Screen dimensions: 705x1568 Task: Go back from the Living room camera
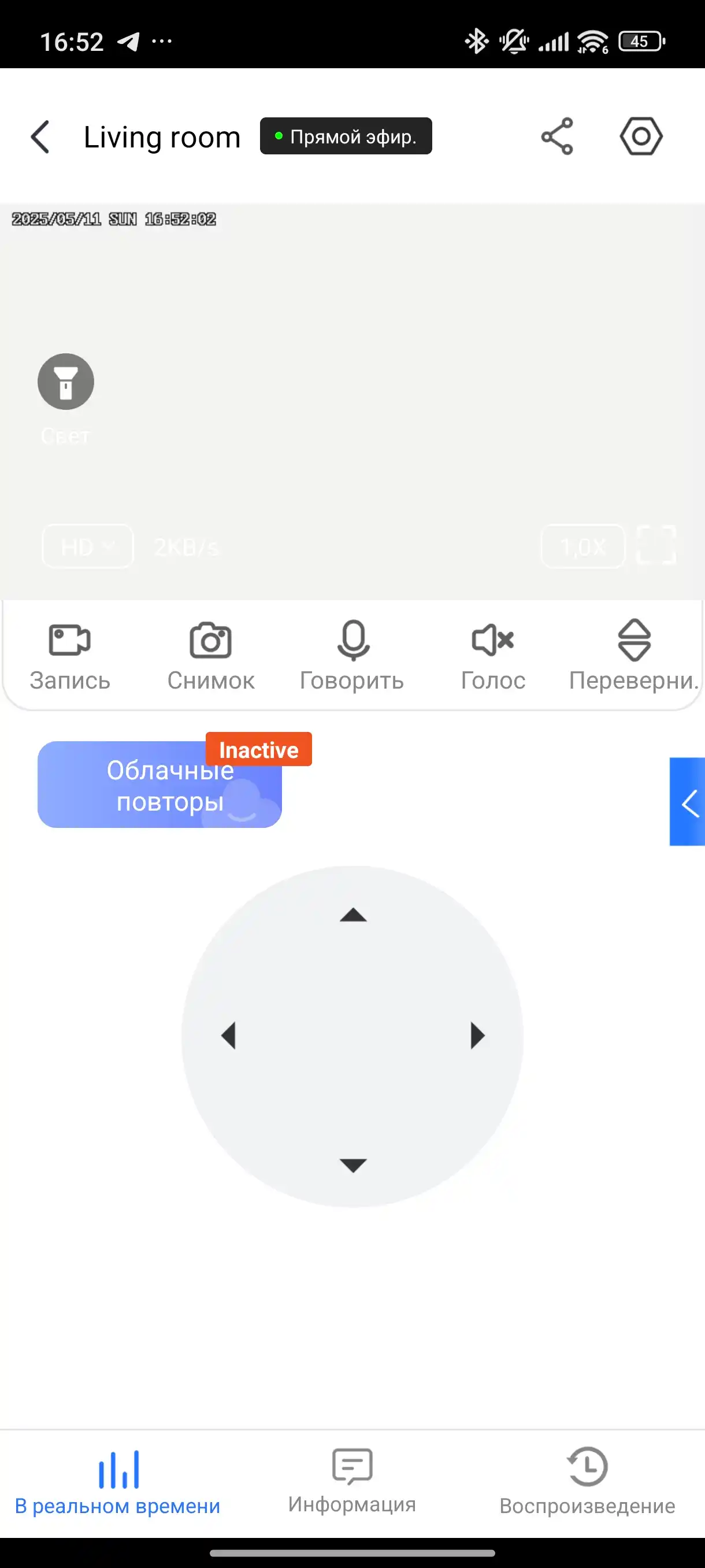tap(40, 136)
